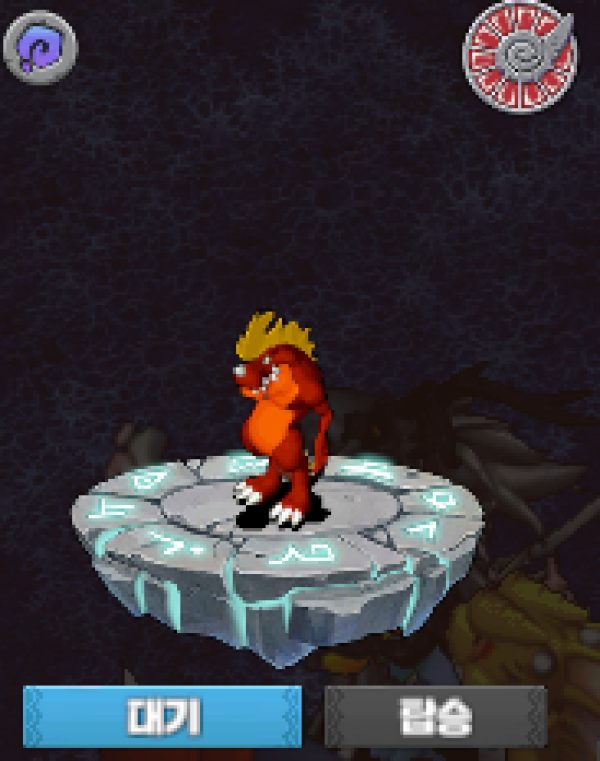Tap the 대기 (standby) button
Screen dimensions: 600x761
pos(162,716)
